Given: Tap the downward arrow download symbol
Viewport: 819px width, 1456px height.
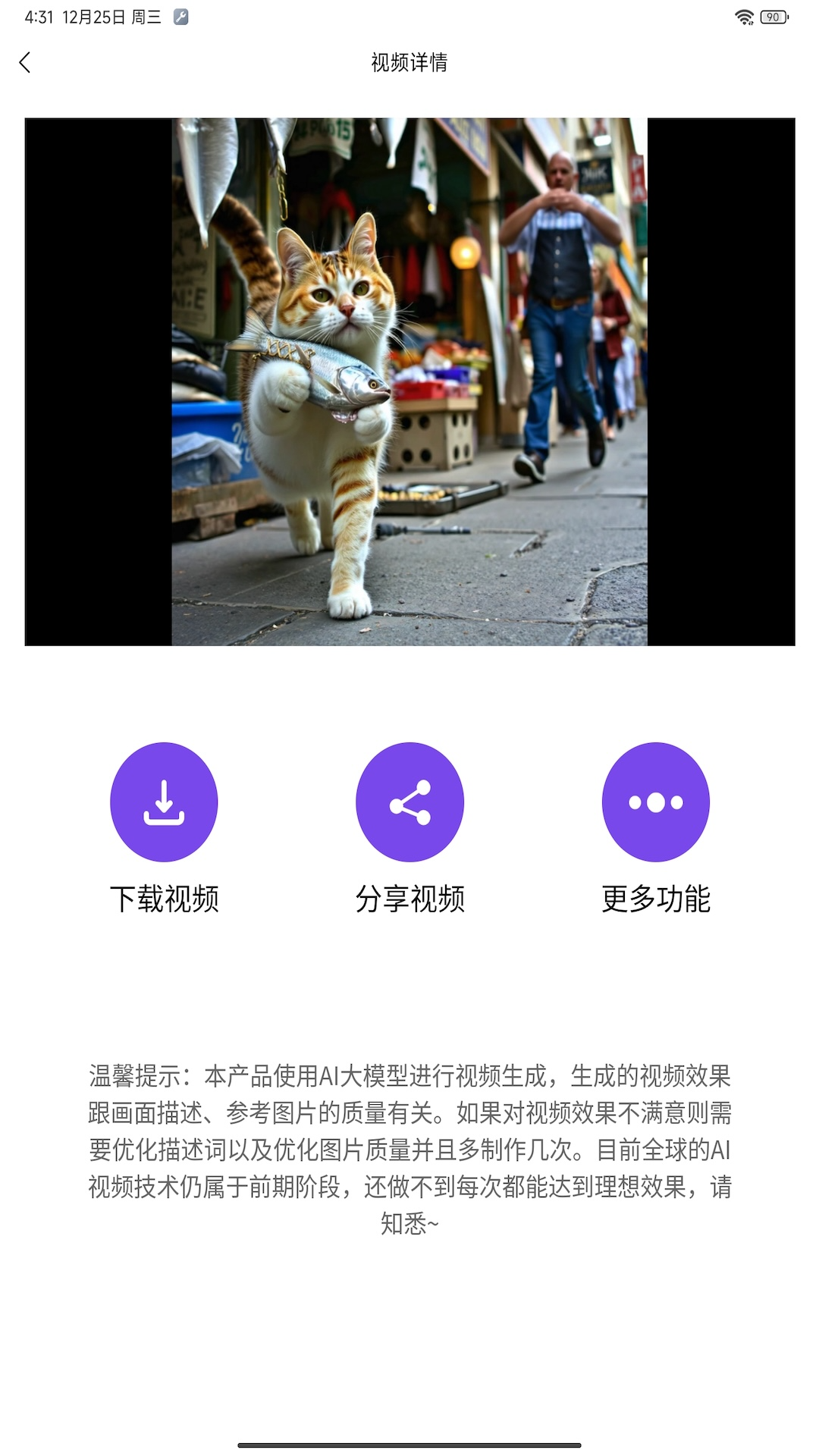Looking at the screenshot, I should click(164, 802).
